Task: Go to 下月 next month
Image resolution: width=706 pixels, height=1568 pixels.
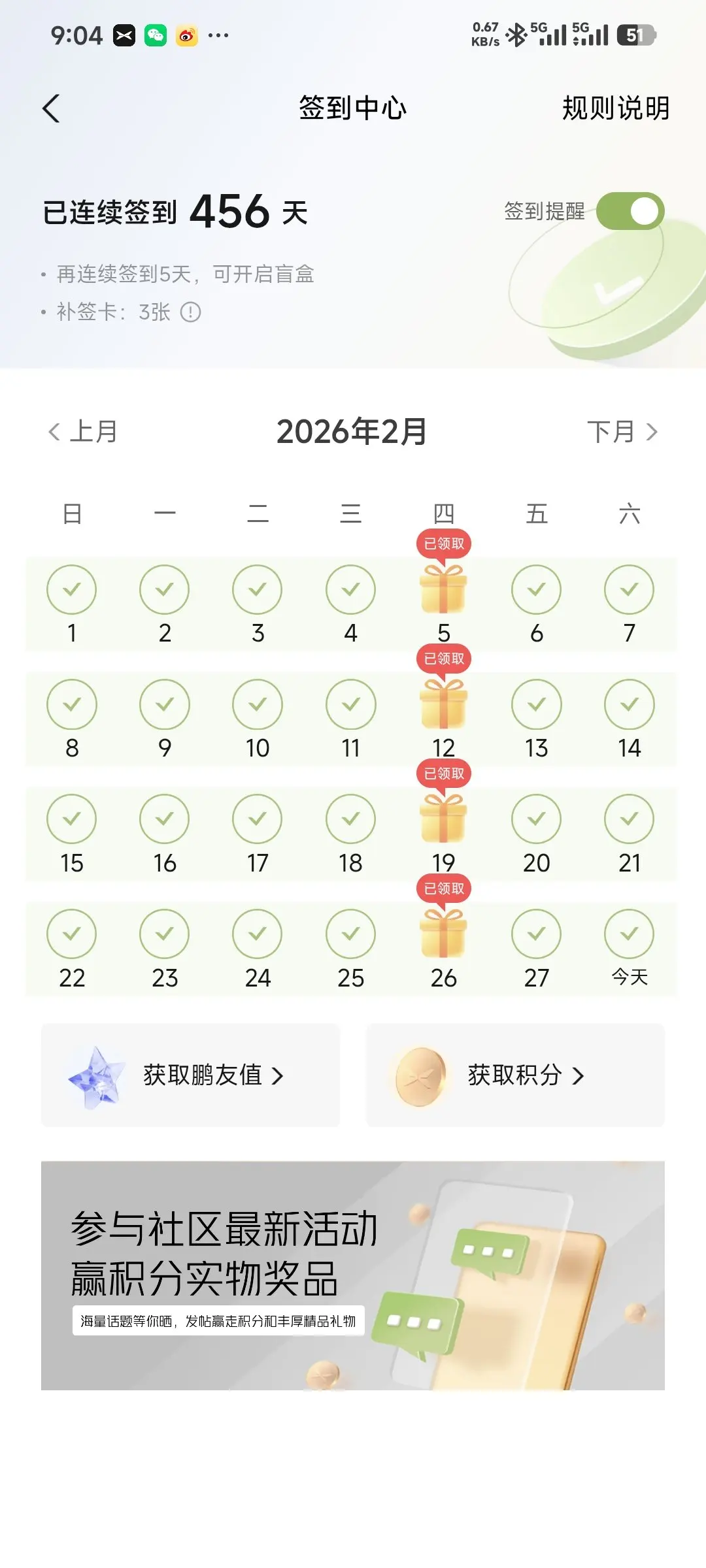Action: (622, 432)
